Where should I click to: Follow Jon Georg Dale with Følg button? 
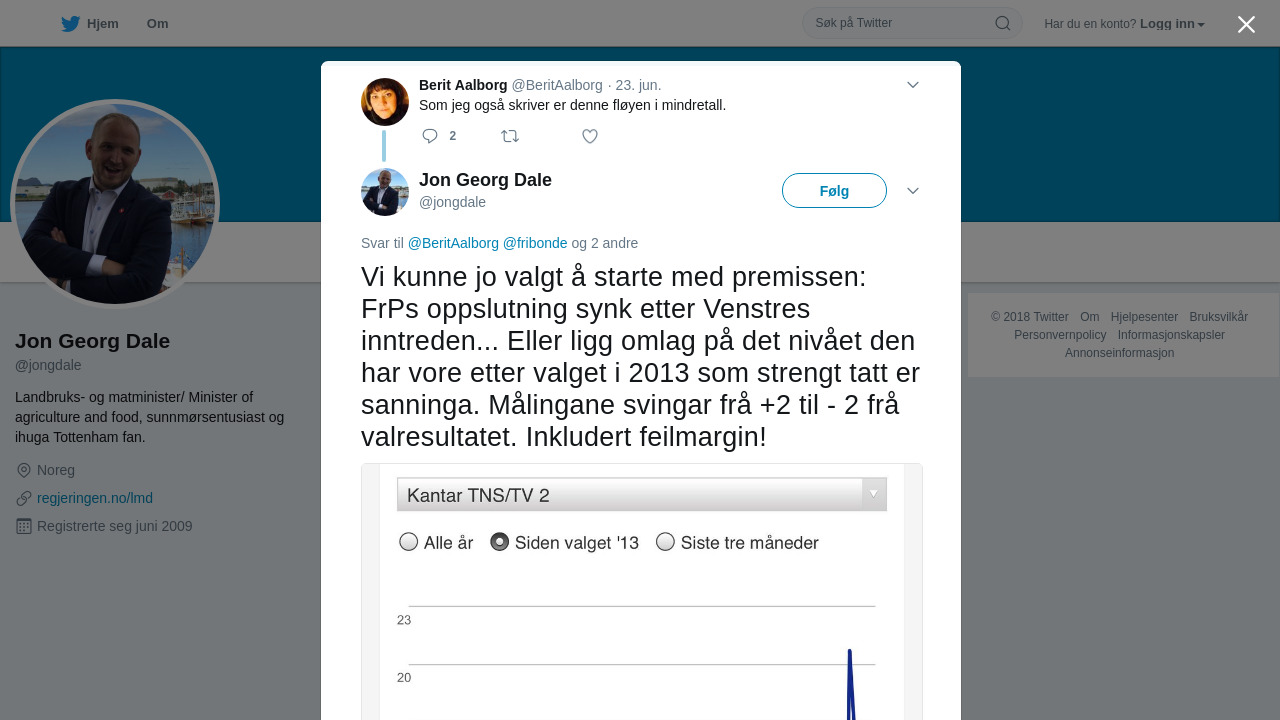pos(834,191)
